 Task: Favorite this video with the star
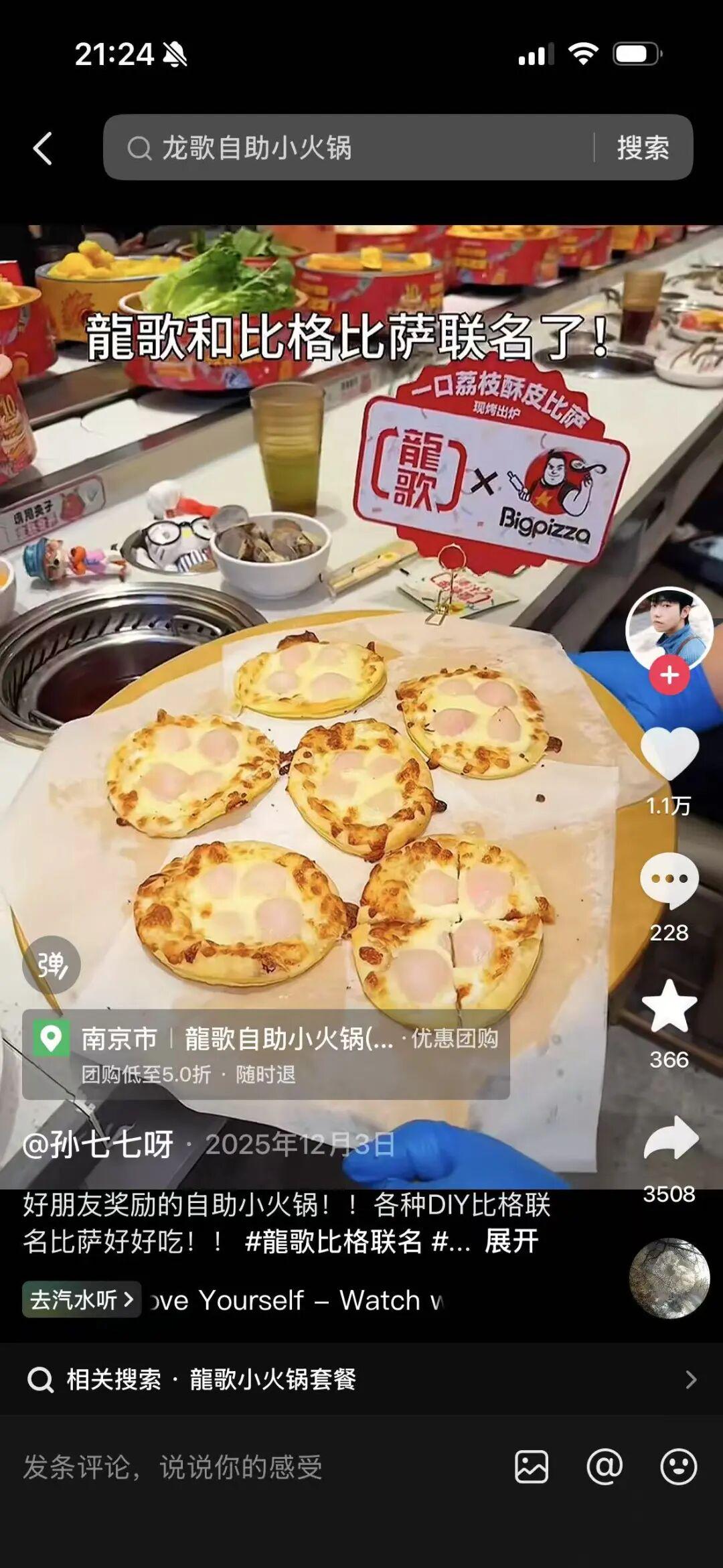pyautogui.click(x=669, y=1007)
